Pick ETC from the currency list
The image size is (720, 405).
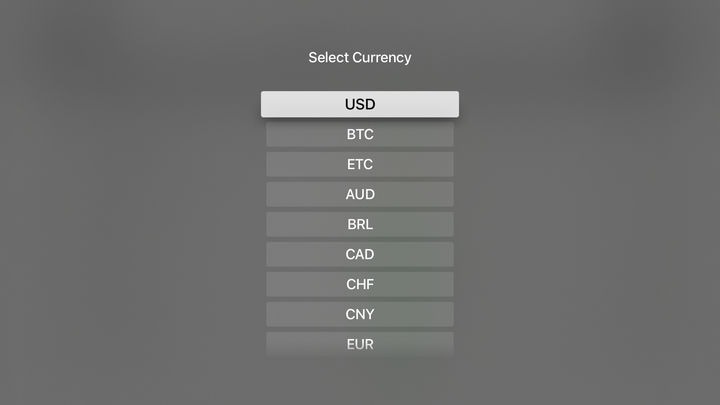(360, 164)
